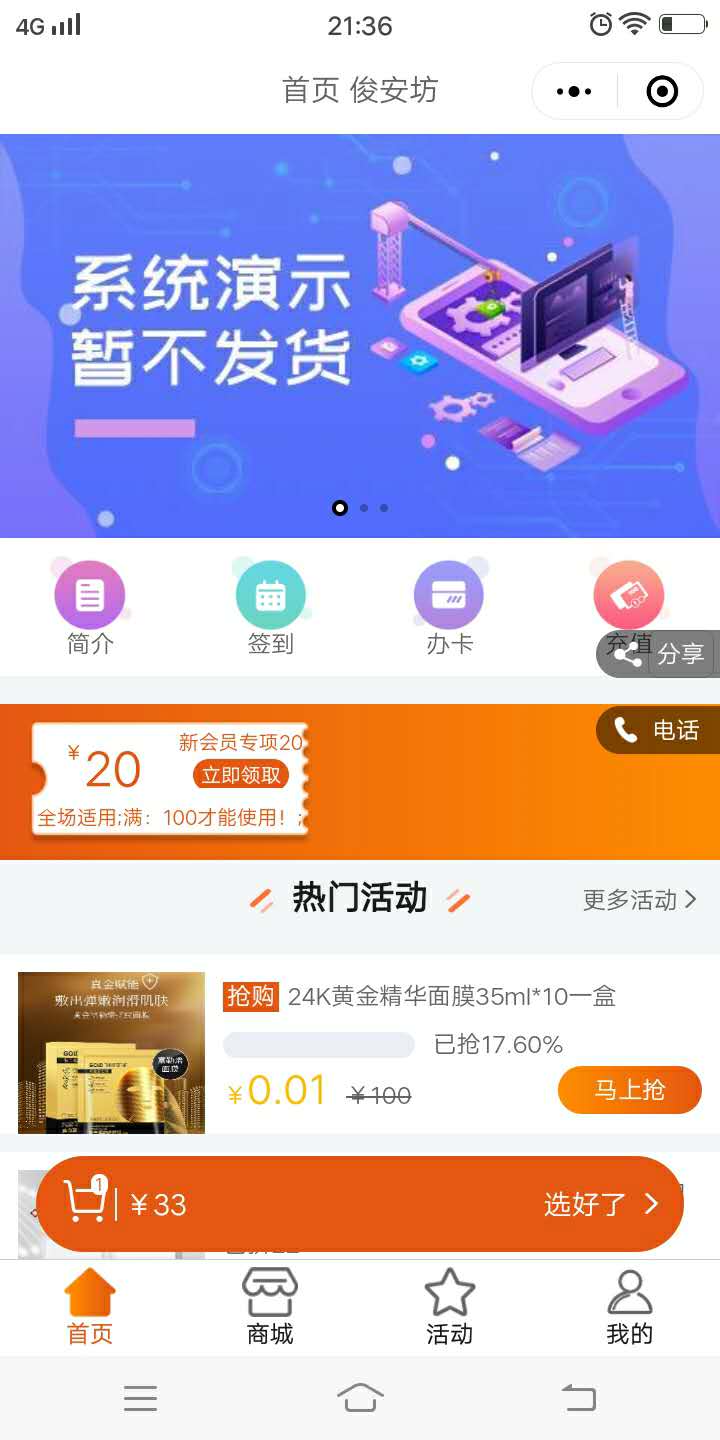Switch to the 商城 tab
The height and width of the screenshot is (1440, 720).
coord(270,1306)
